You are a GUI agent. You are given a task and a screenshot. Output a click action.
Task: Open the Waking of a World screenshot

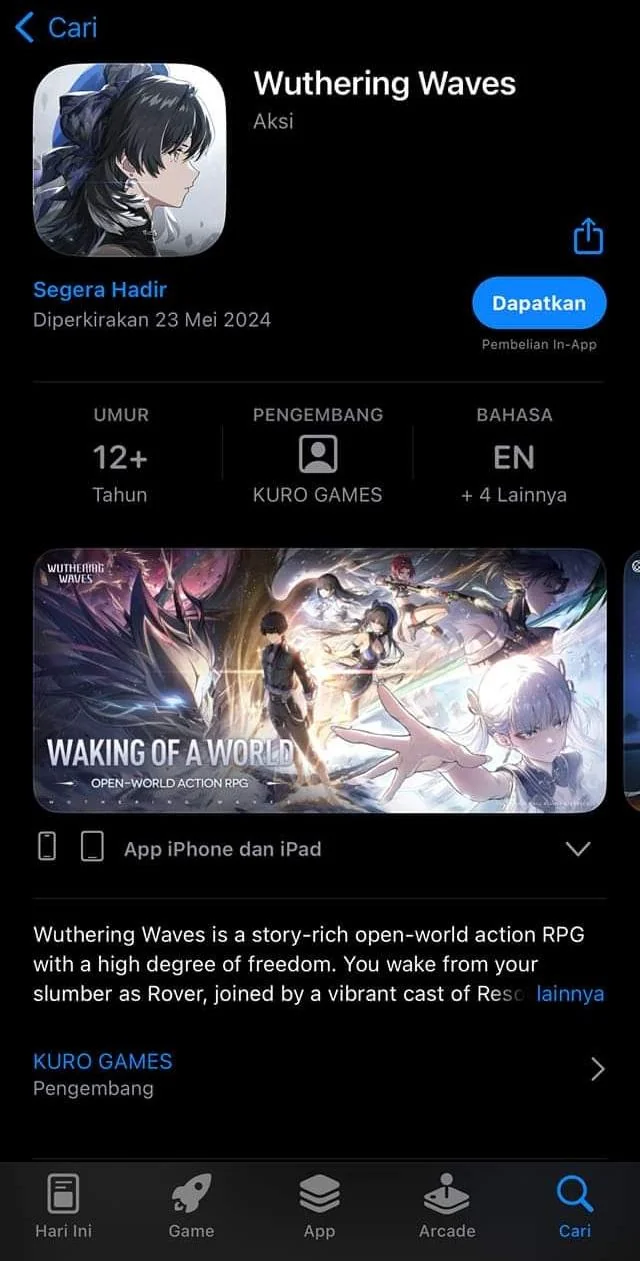[x=319, y=680]
